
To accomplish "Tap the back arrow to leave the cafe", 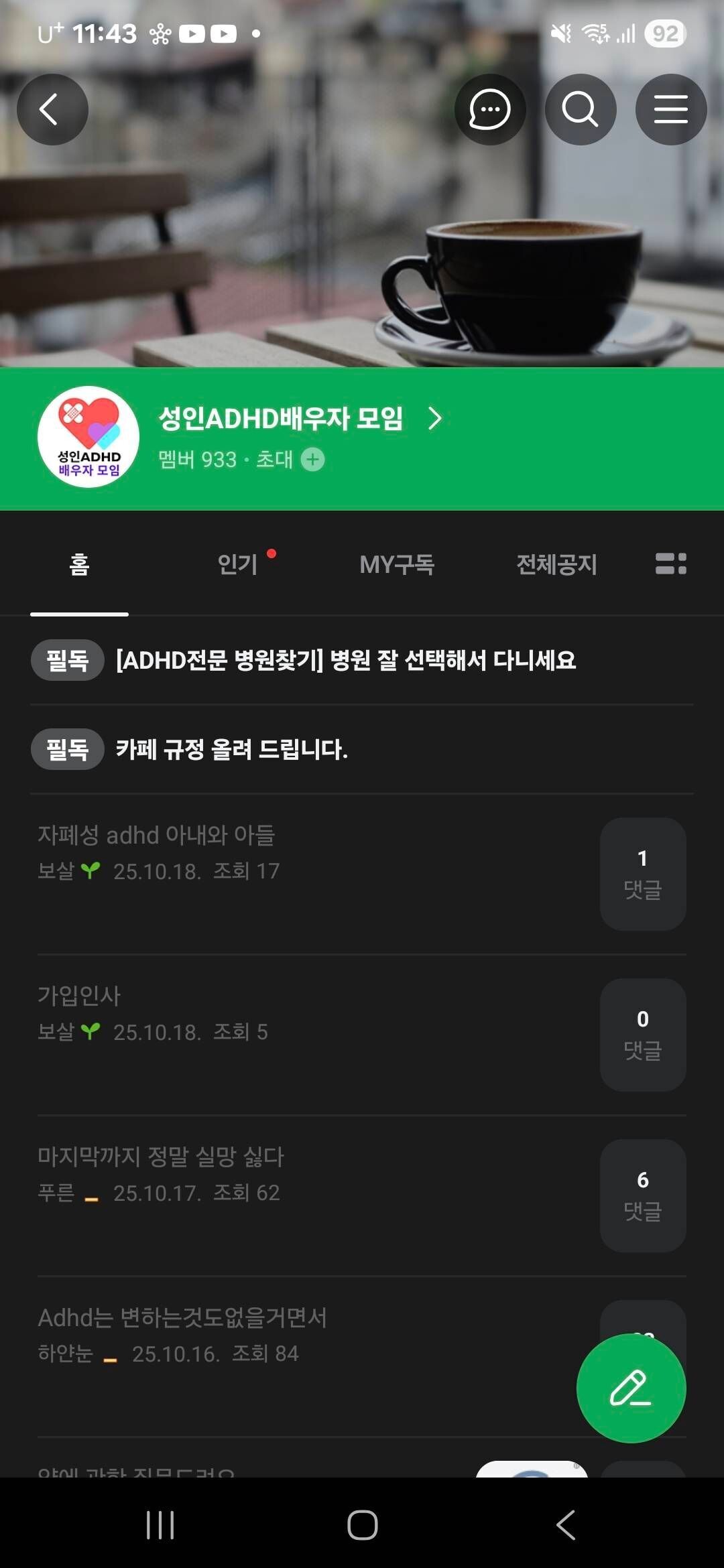I will 52,109.
